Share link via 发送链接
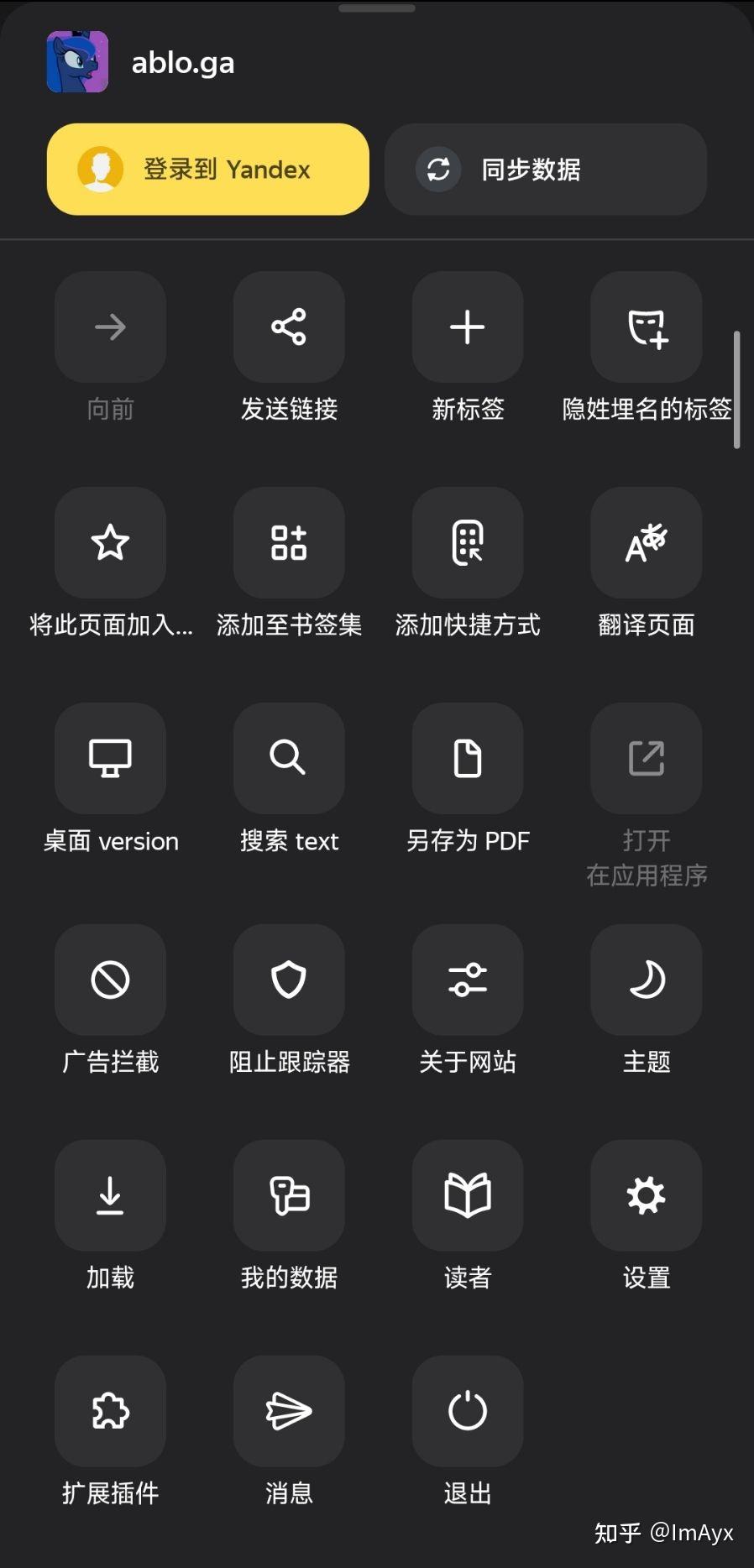The image size is (754, 1568). click(289, 327)
